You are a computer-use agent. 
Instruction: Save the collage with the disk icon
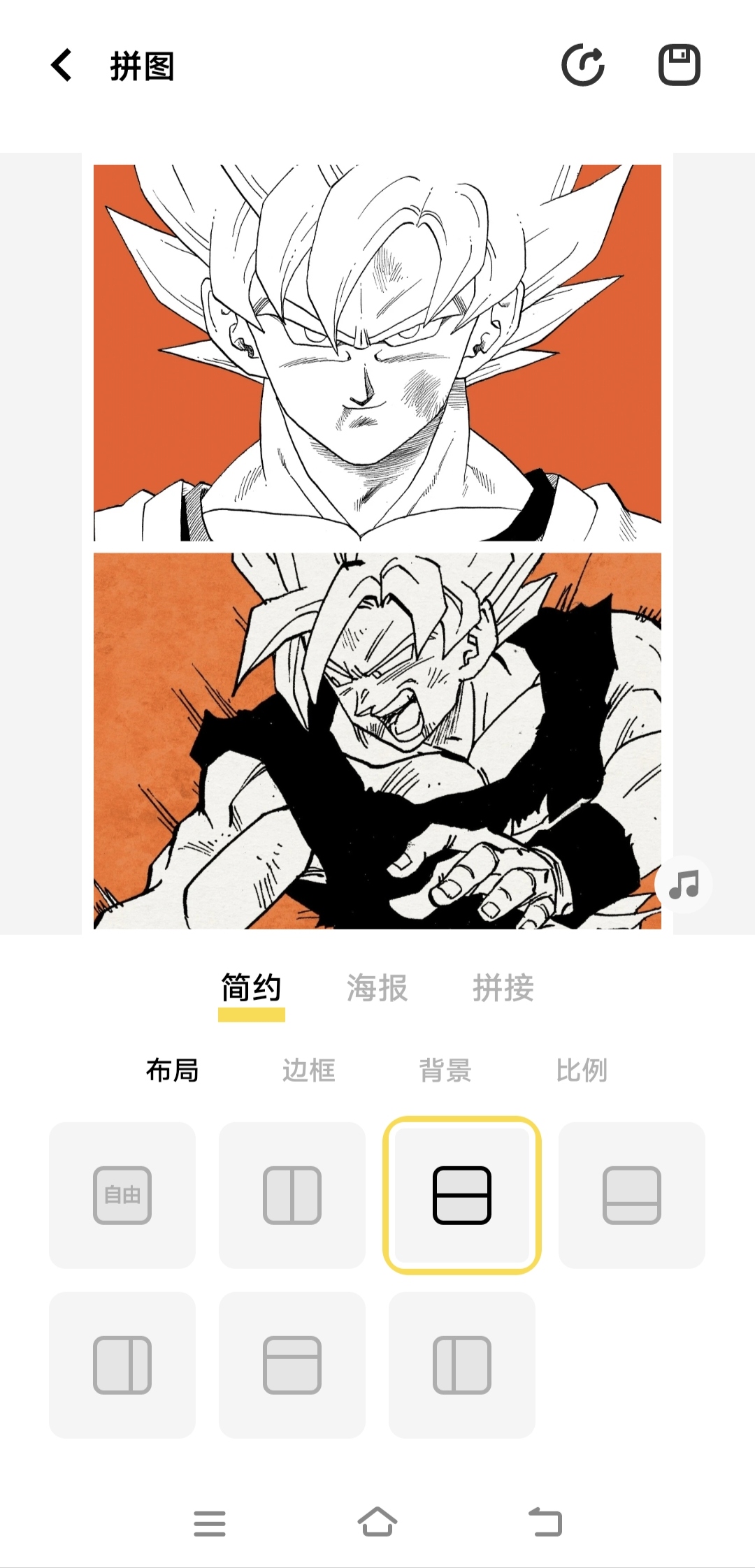[679, 66]
